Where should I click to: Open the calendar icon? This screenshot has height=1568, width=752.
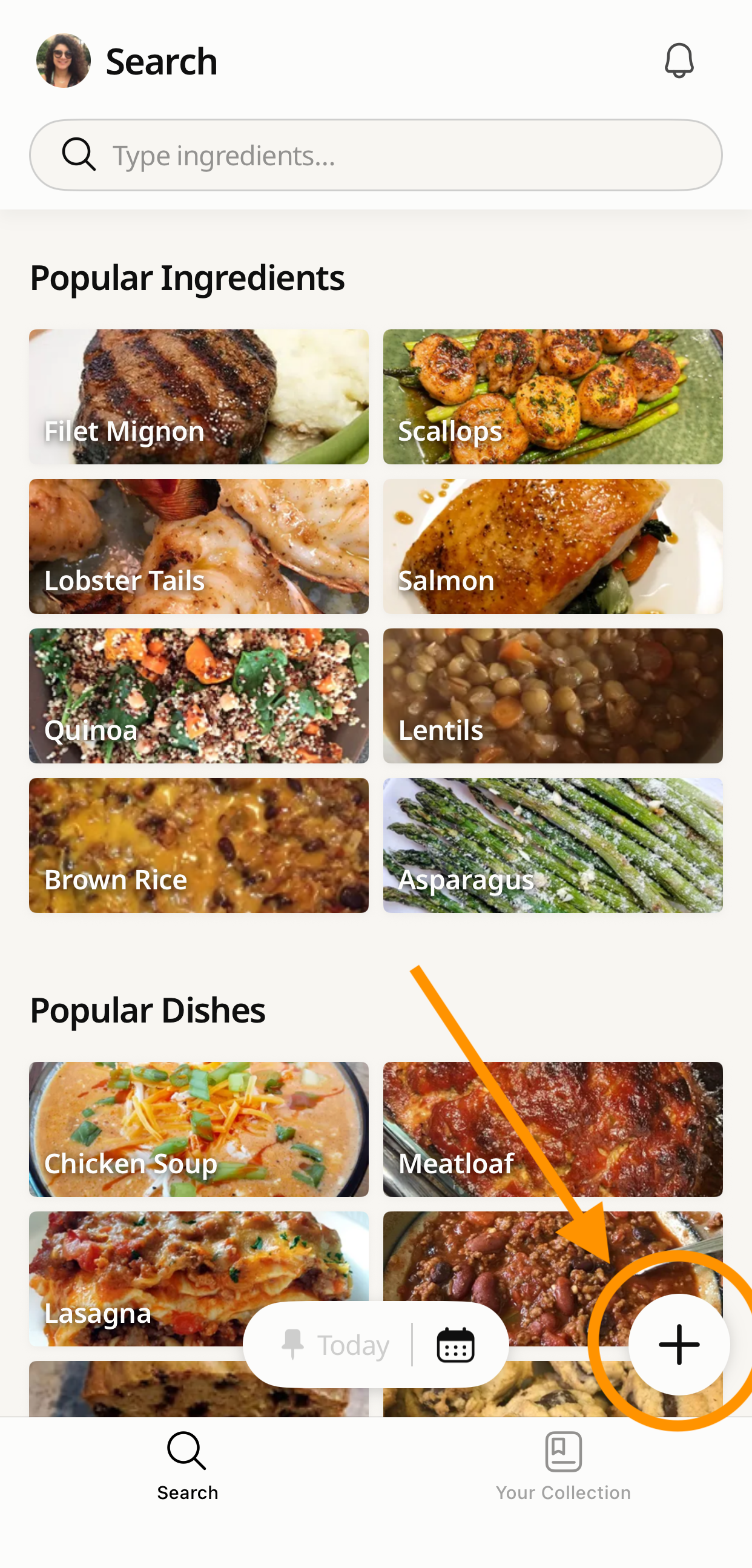coord(455,1345)
